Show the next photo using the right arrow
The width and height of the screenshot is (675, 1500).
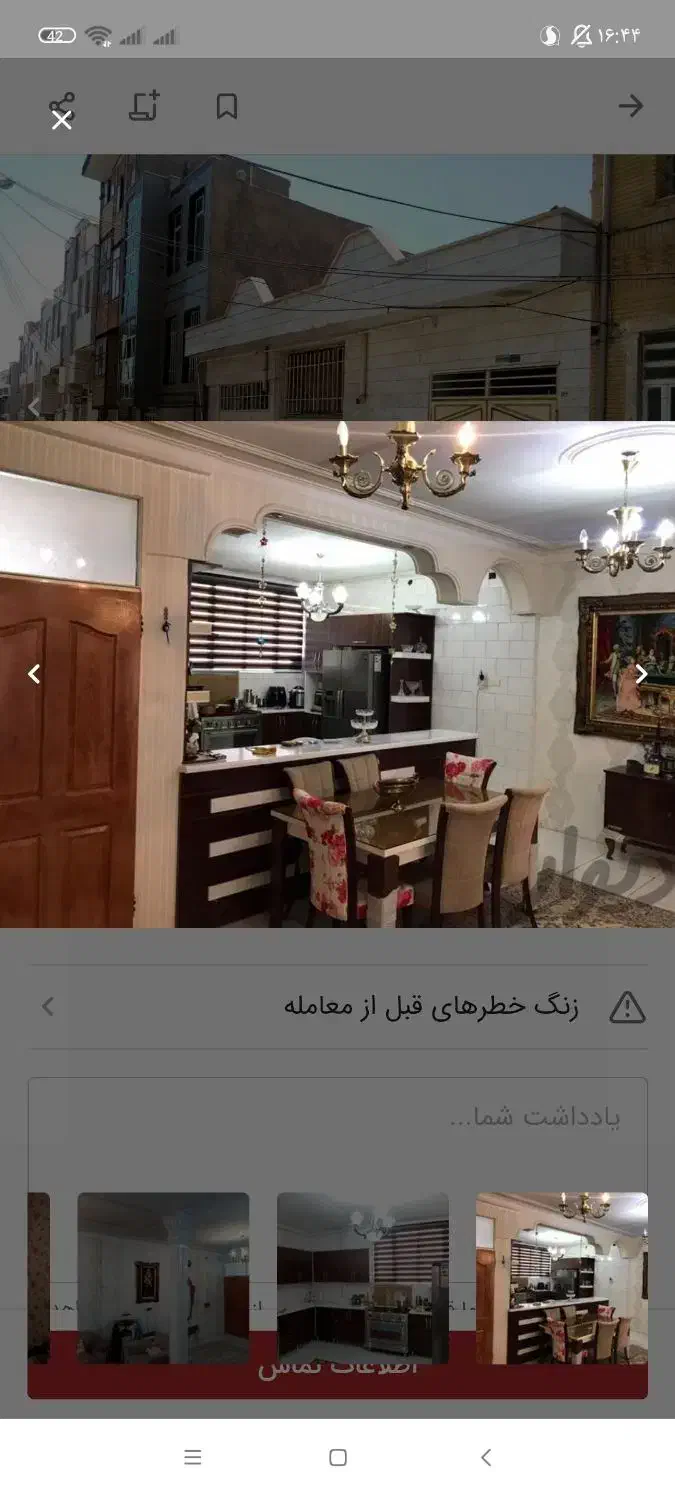point(641,674)
